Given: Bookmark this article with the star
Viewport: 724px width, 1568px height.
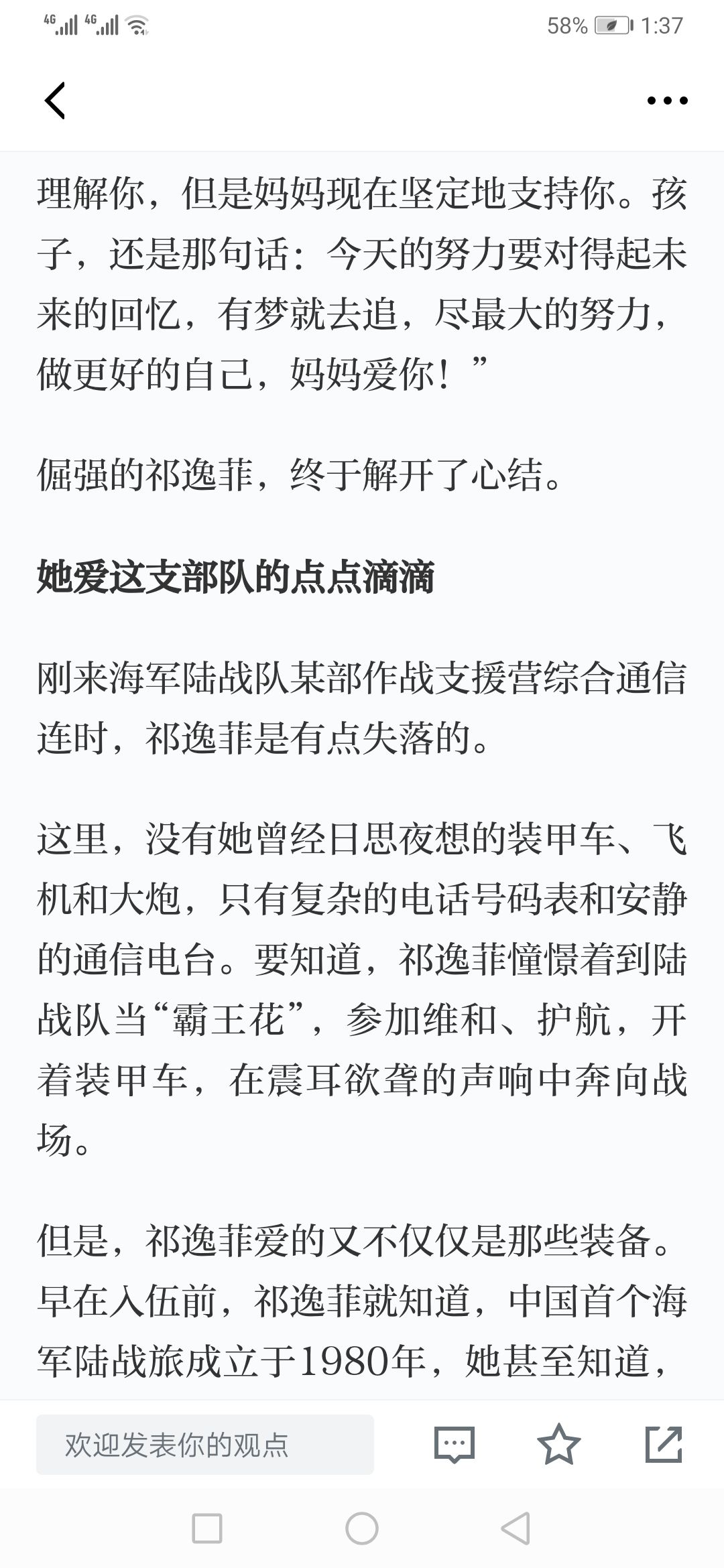Looking at the screenshot, I should tap(558, 1445).
